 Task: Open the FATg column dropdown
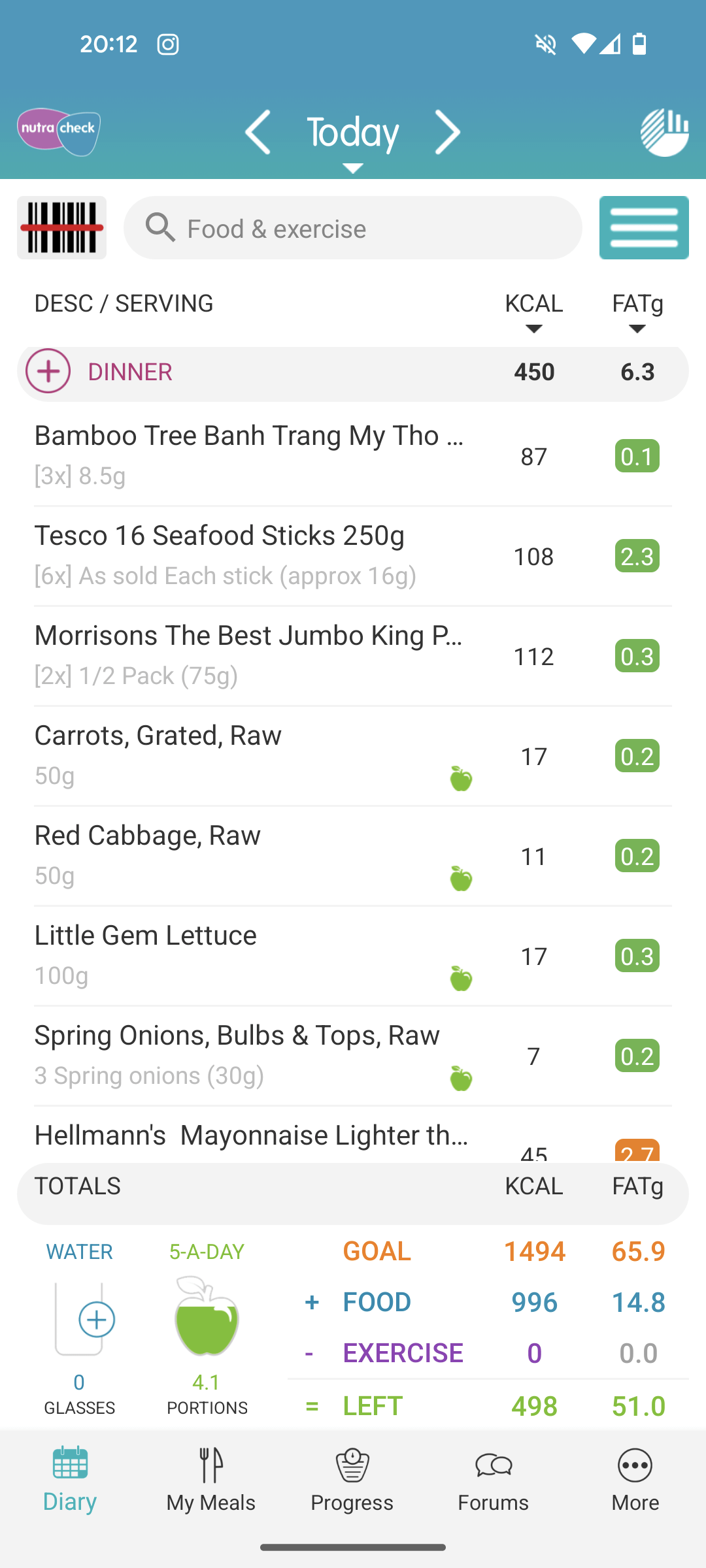[x=637, y=312]
